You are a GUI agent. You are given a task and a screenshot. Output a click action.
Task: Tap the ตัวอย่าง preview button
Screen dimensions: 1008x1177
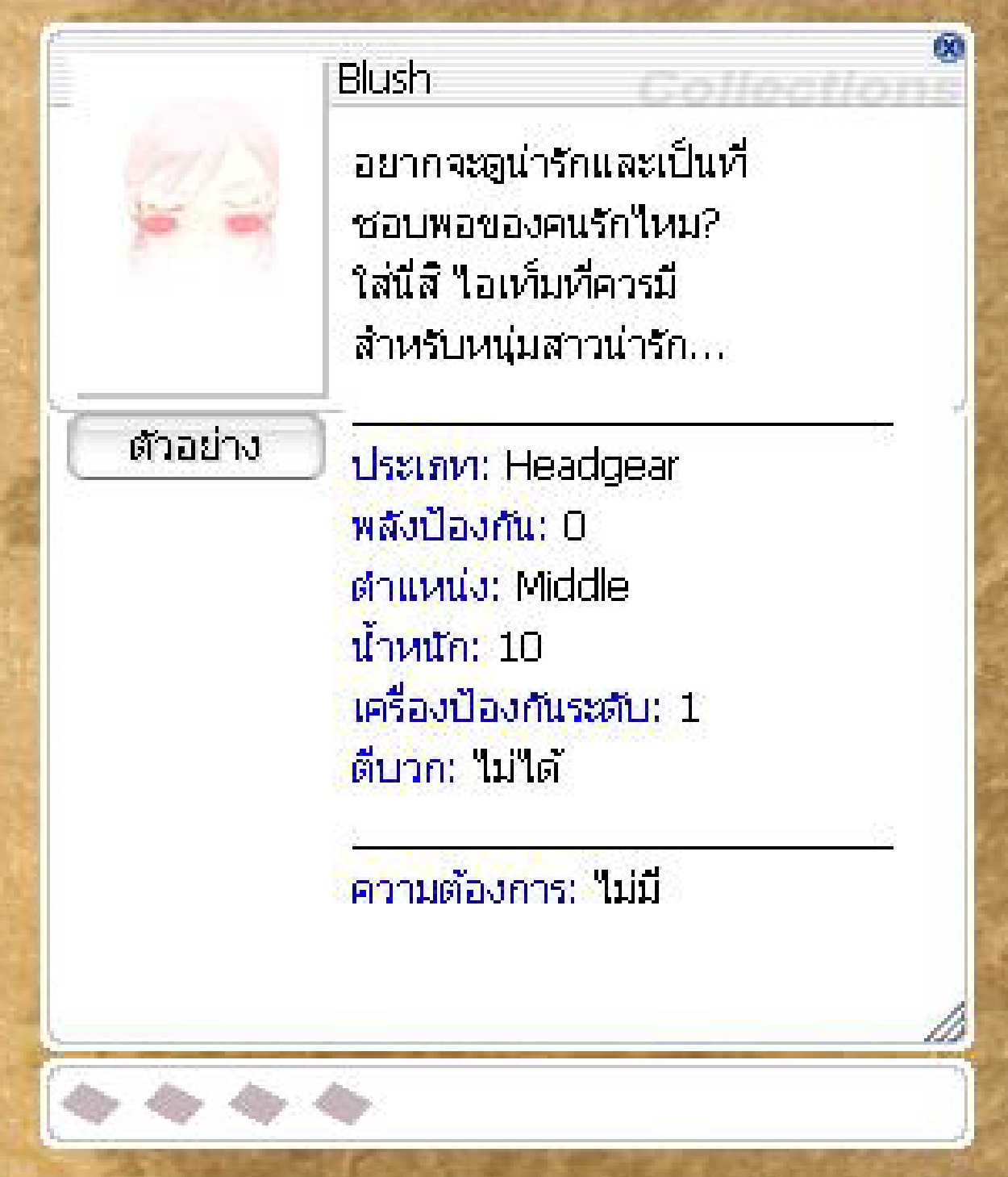[196, 446]
